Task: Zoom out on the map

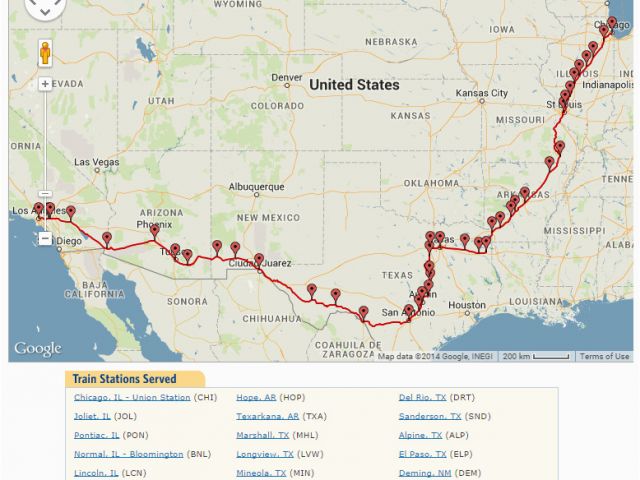Action: click(45, 238)
